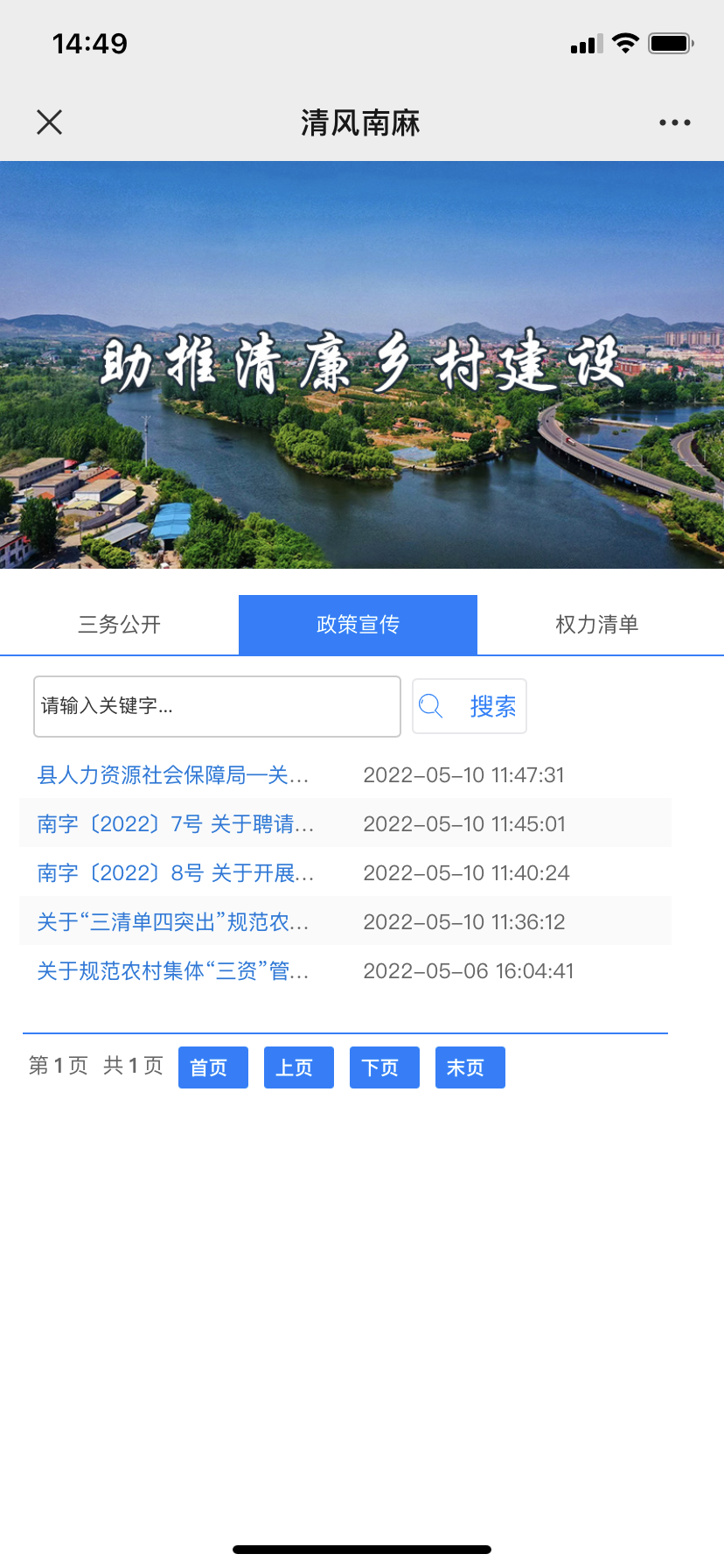Go to the next page with 下页

tap(385, 1067)
